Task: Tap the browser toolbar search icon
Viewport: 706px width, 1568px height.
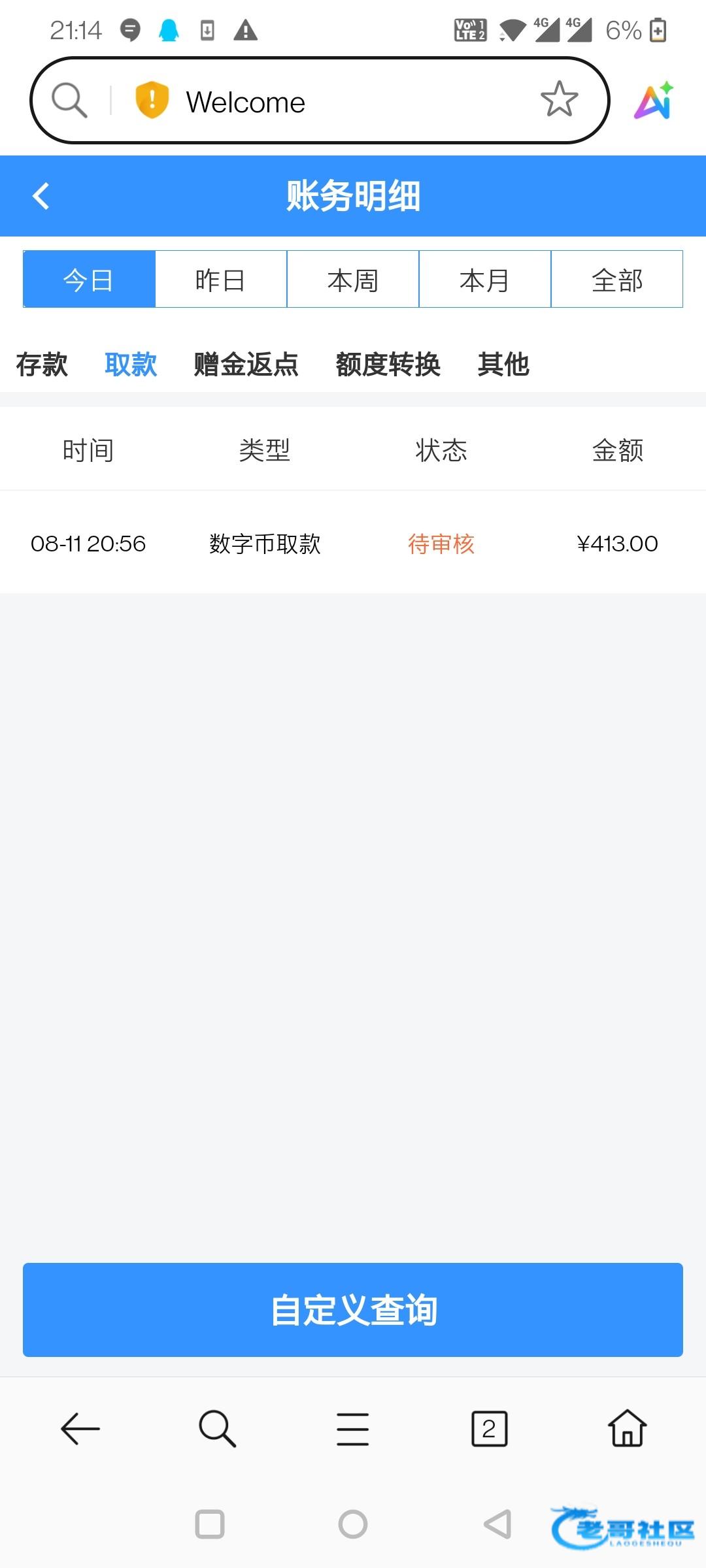Action: (x=217, y=1429)
